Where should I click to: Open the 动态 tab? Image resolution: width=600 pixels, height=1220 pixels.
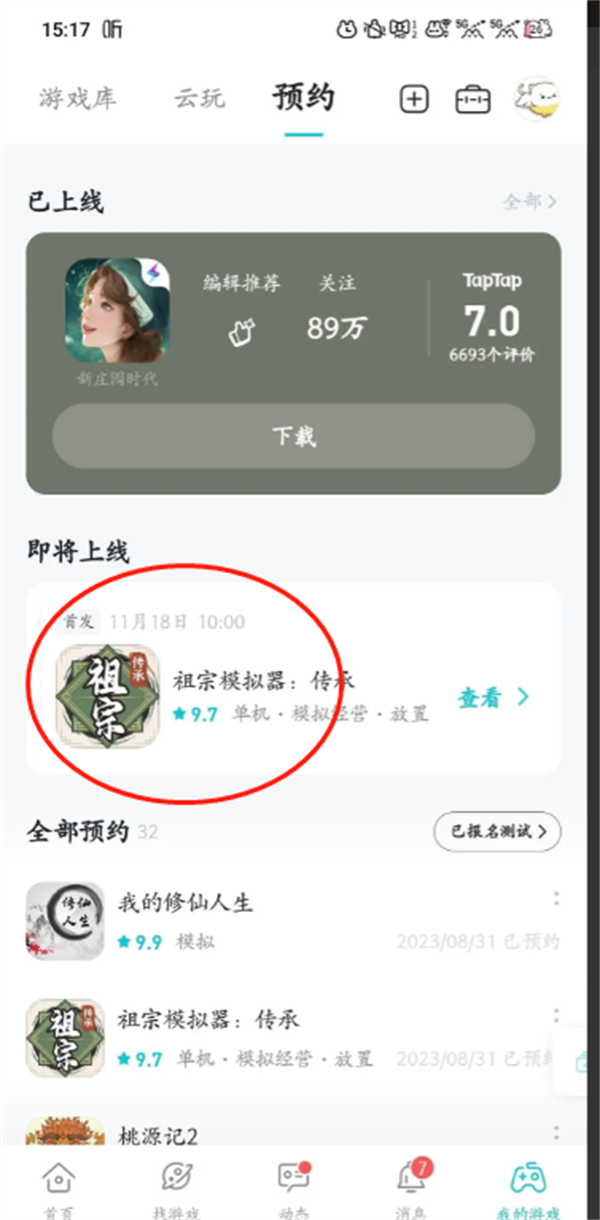293,1188
